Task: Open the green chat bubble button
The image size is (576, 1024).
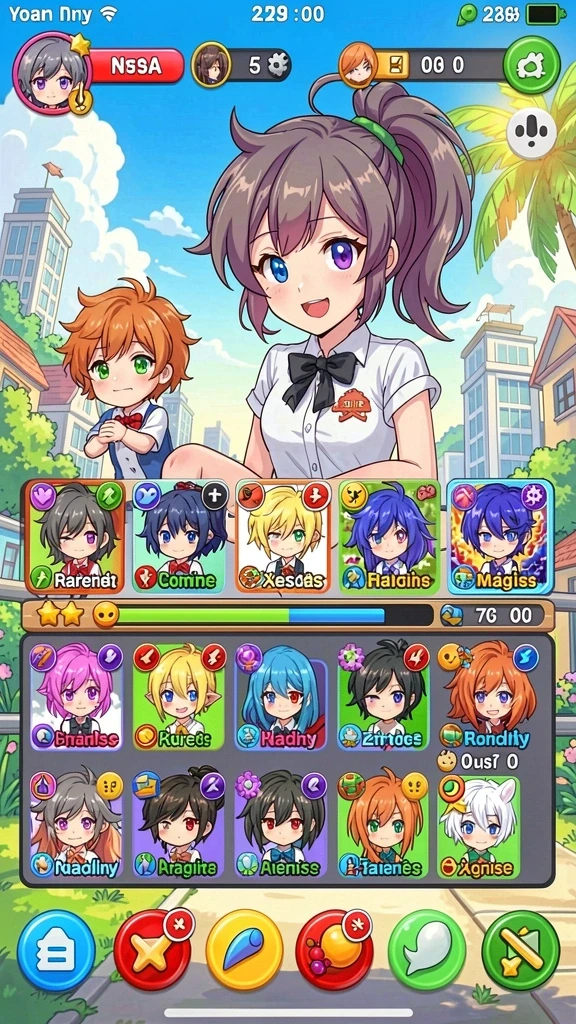Action: tap(427, 950)
